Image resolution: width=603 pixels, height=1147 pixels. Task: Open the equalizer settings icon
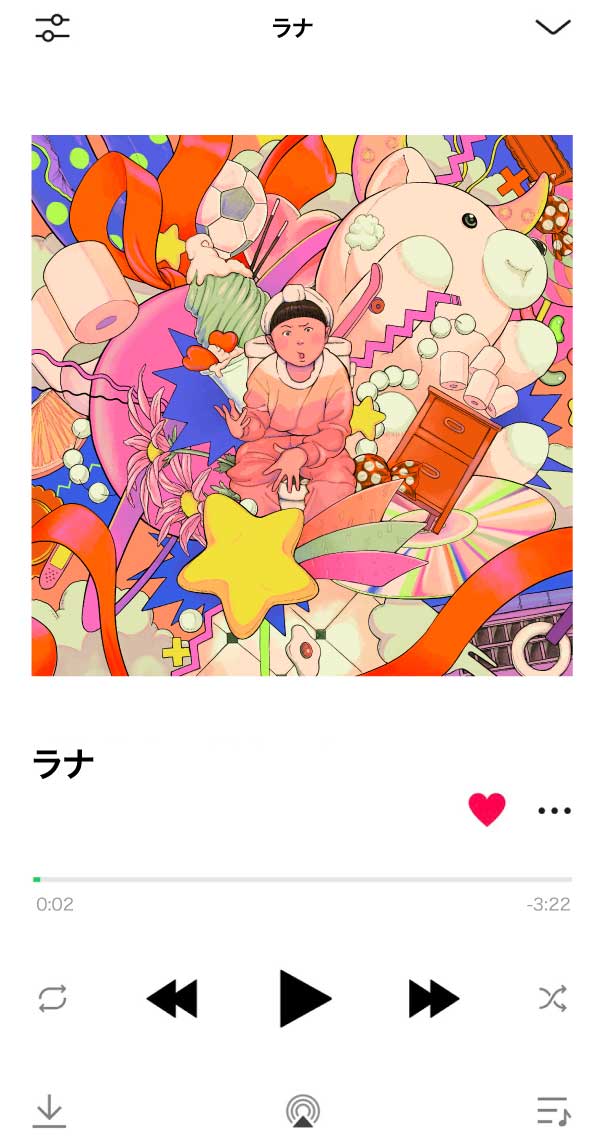(52, 28)
